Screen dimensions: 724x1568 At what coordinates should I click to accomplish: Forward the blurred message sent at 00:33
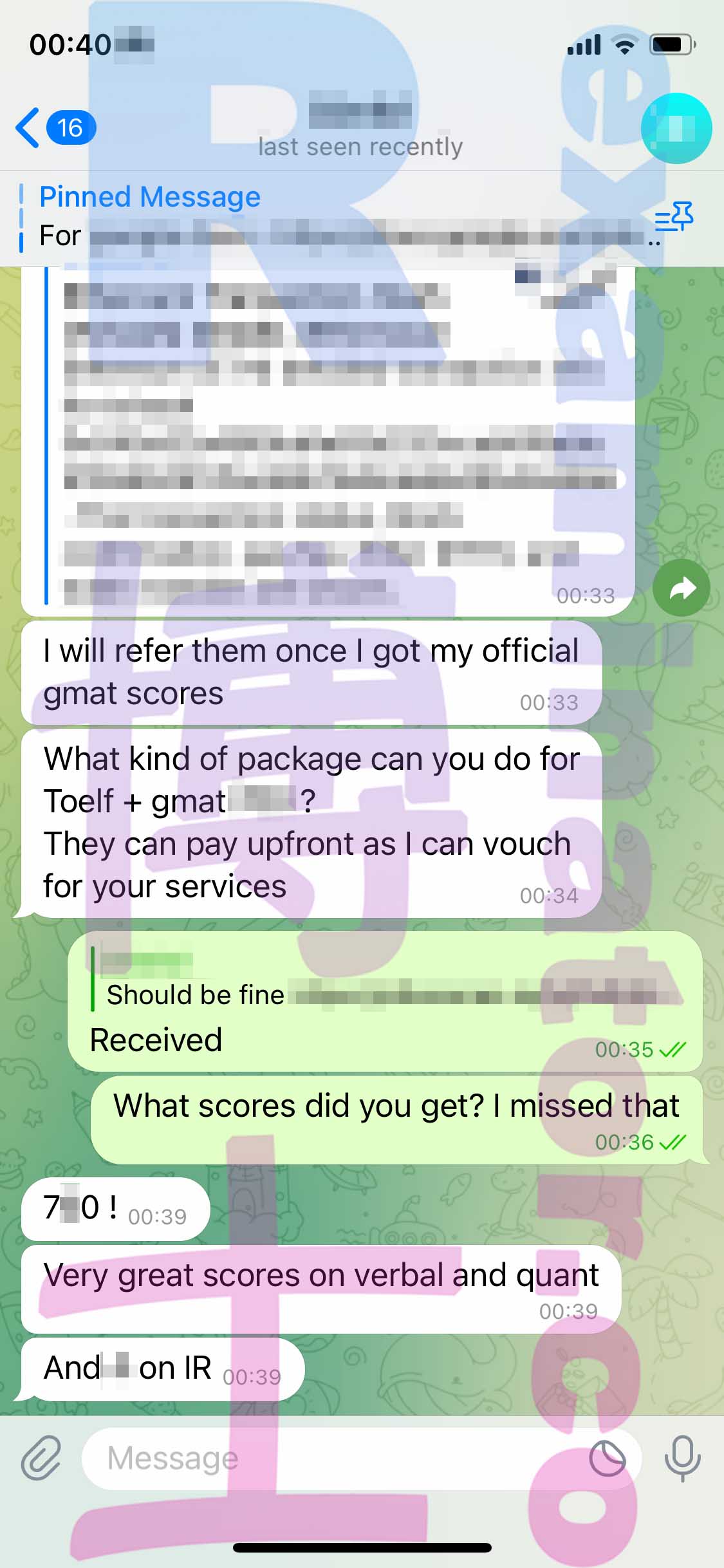pyautogui.click(x=681, y=588)
